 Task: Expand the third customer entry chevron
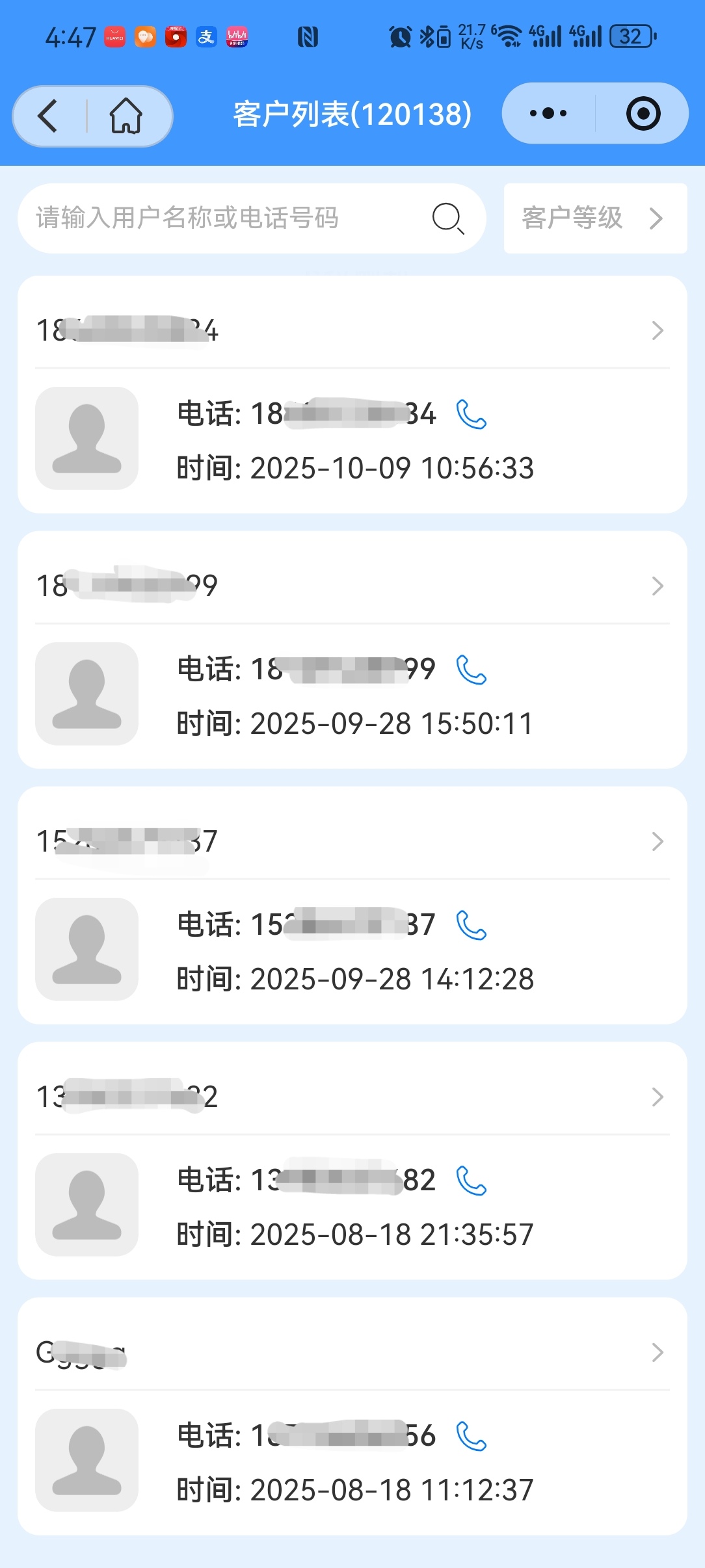658,842
